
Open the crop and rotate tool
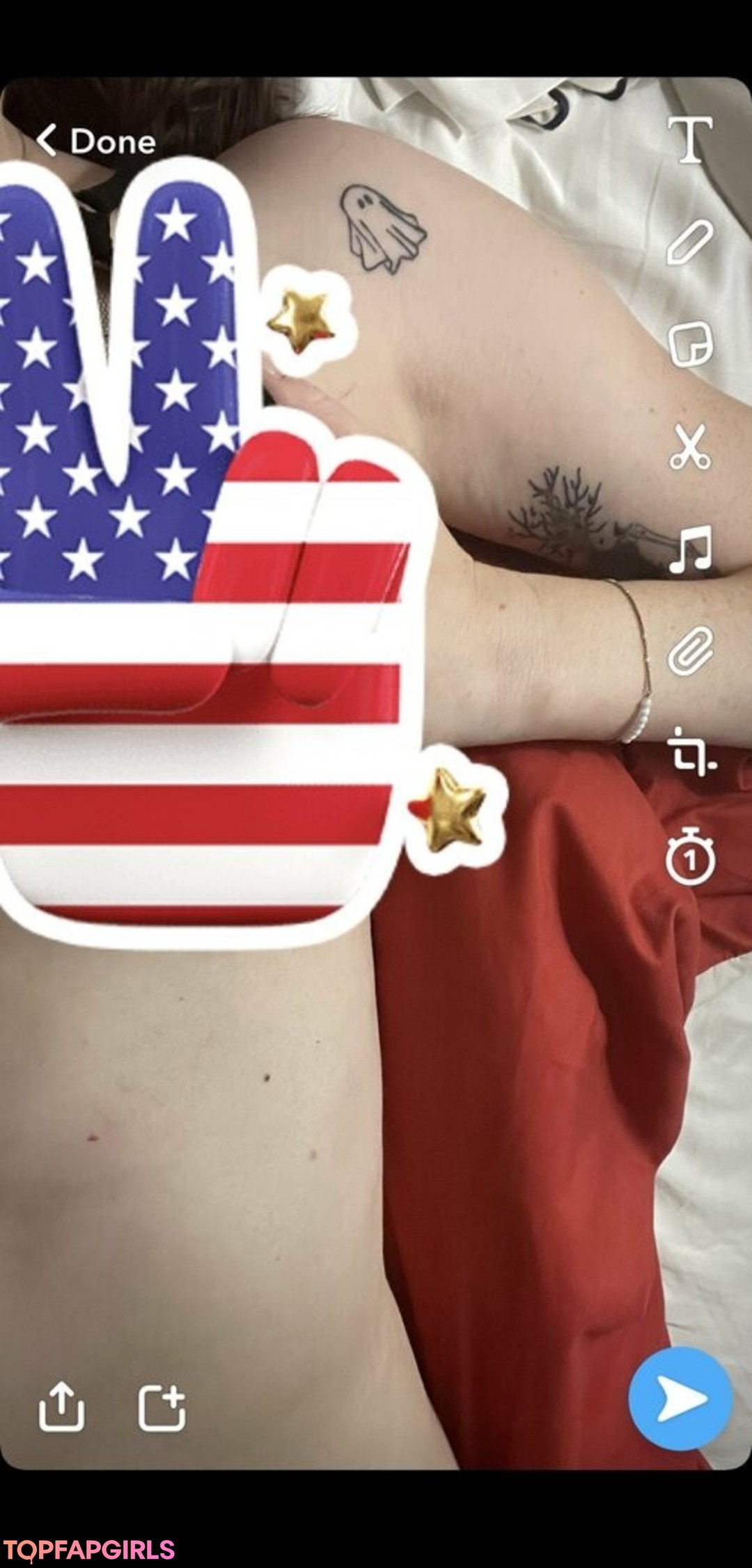(690, 752)
